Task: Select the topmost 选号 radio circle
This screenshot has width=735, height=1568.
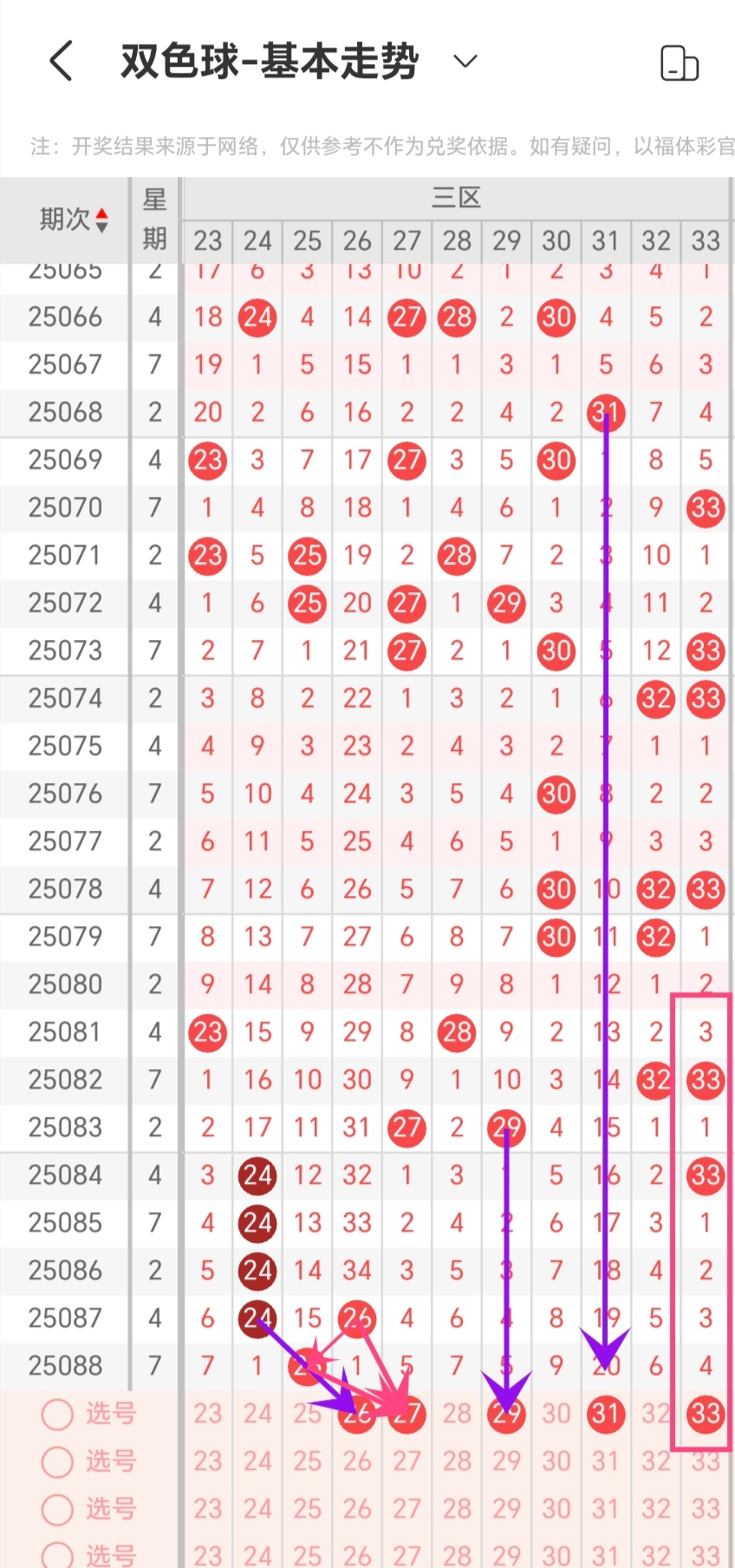Action: [57, 1414]
